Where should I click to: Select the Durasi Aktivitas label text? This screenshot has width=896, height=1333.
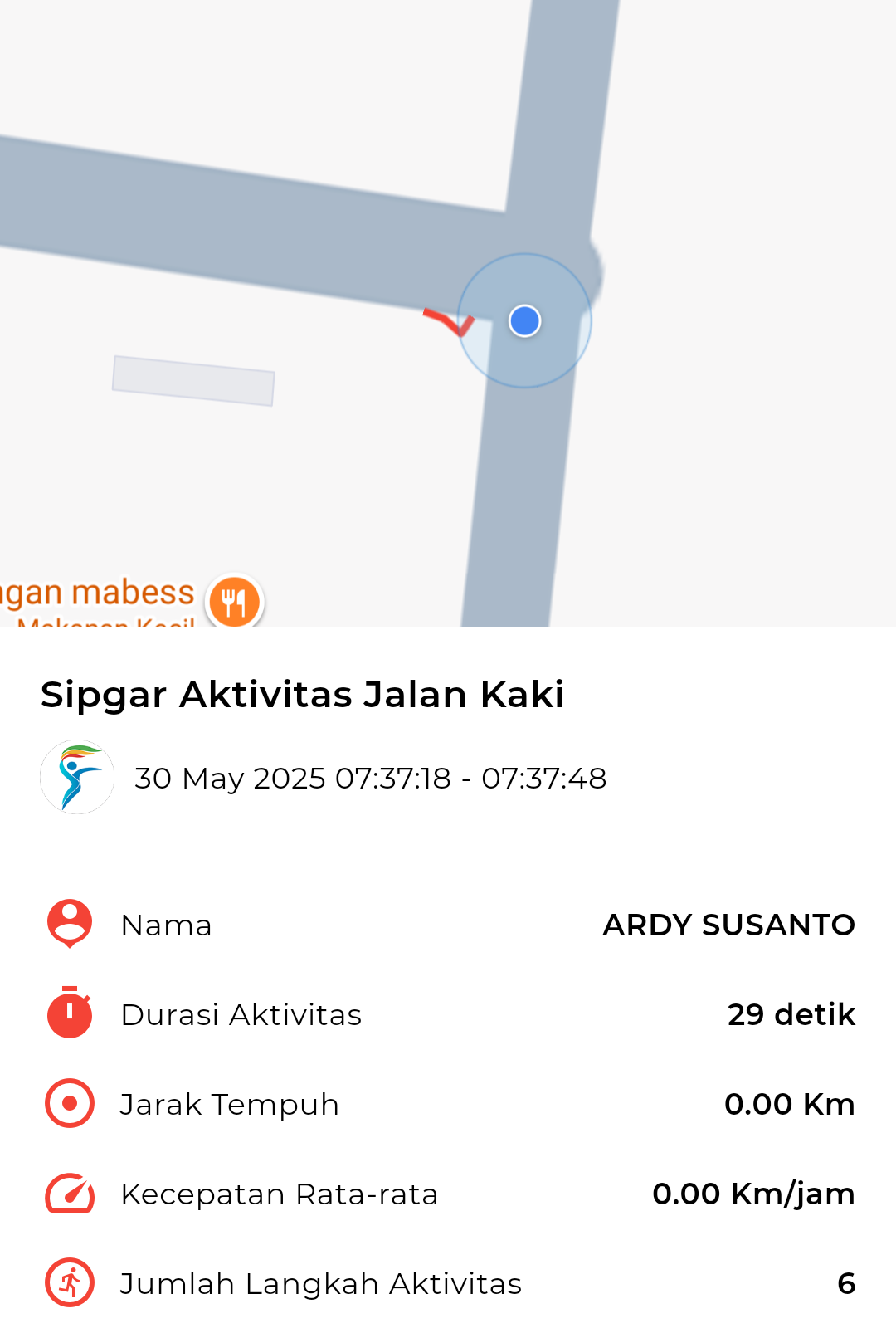(x=241, y=1014)
